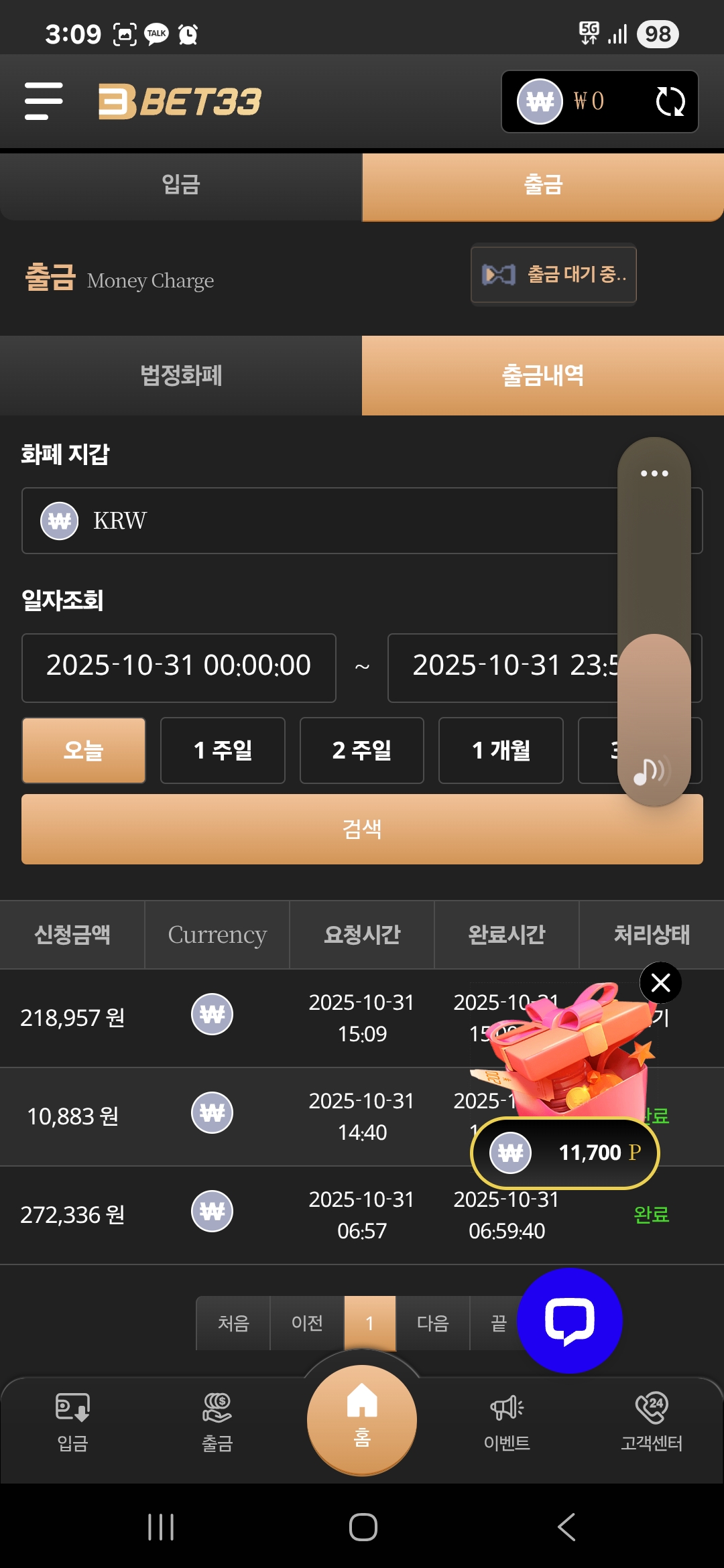
Task: Open the KRW wallet dropdown
Action: coord(315,521)
